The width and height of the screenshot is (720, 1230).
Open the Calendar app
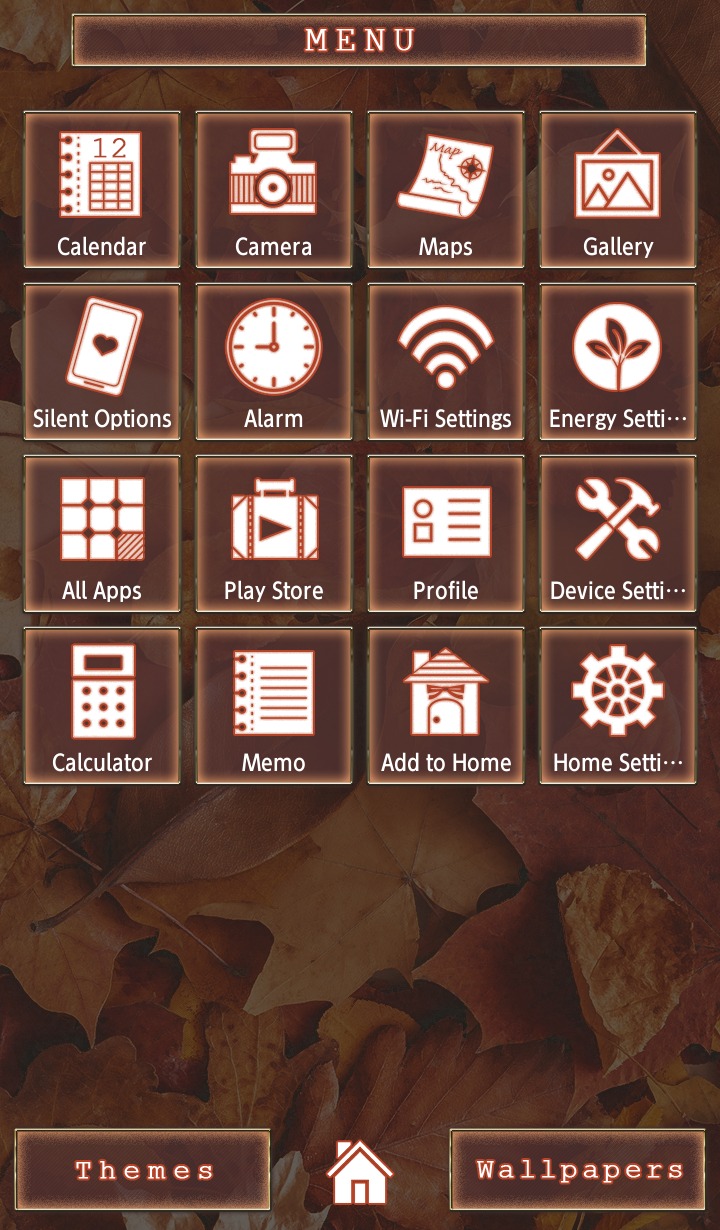(102, 190)
